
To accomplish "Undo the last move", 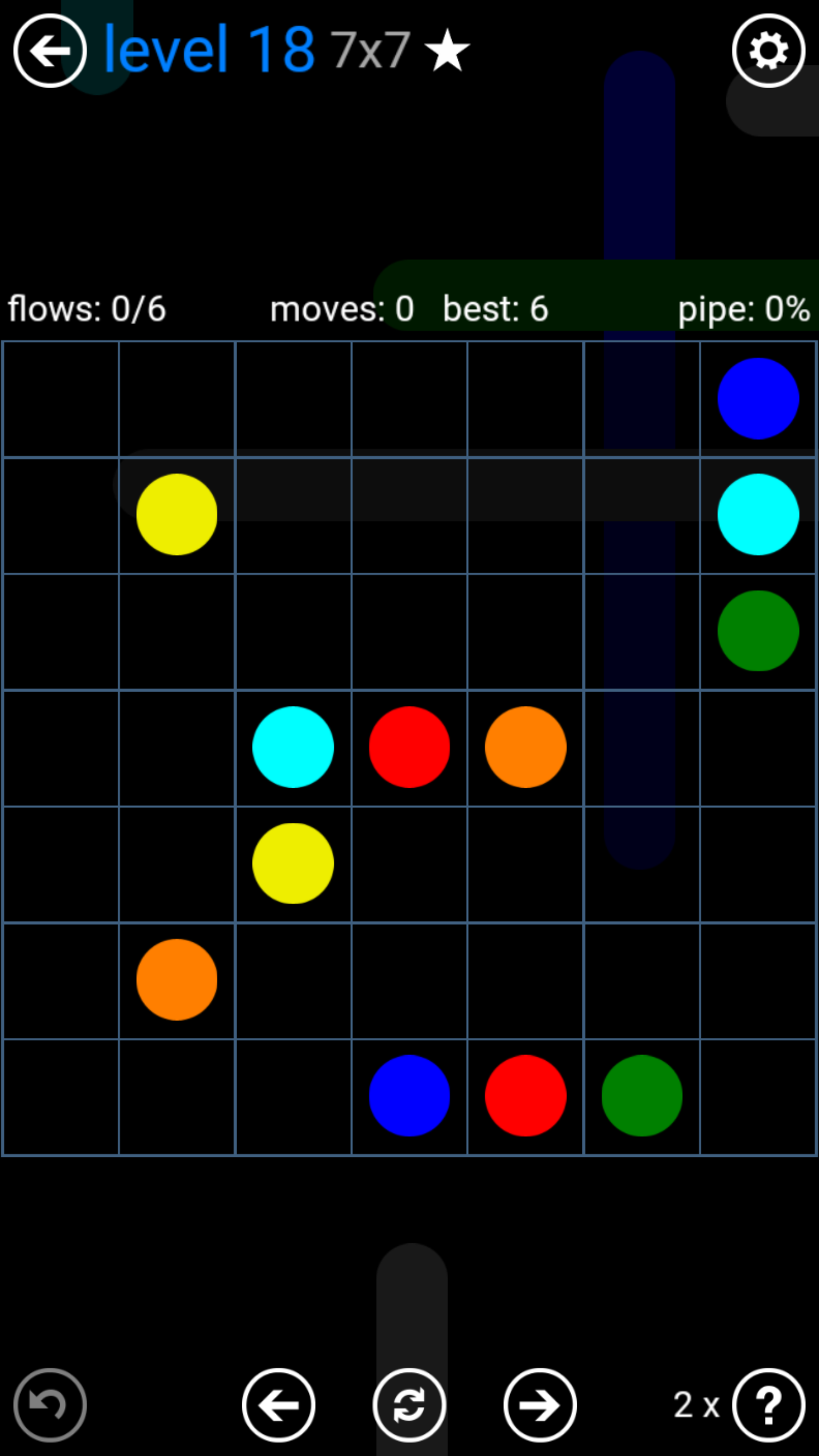I will pos(50,1405).
